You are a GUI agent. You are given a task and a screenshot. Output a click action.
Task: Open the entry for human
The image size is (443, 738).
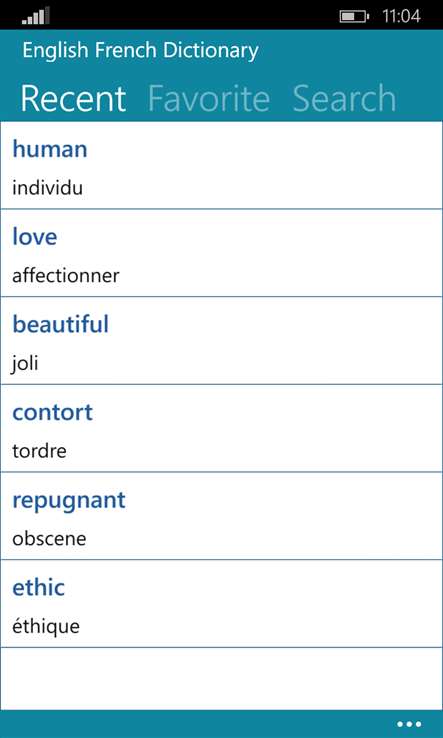[221, 165]
